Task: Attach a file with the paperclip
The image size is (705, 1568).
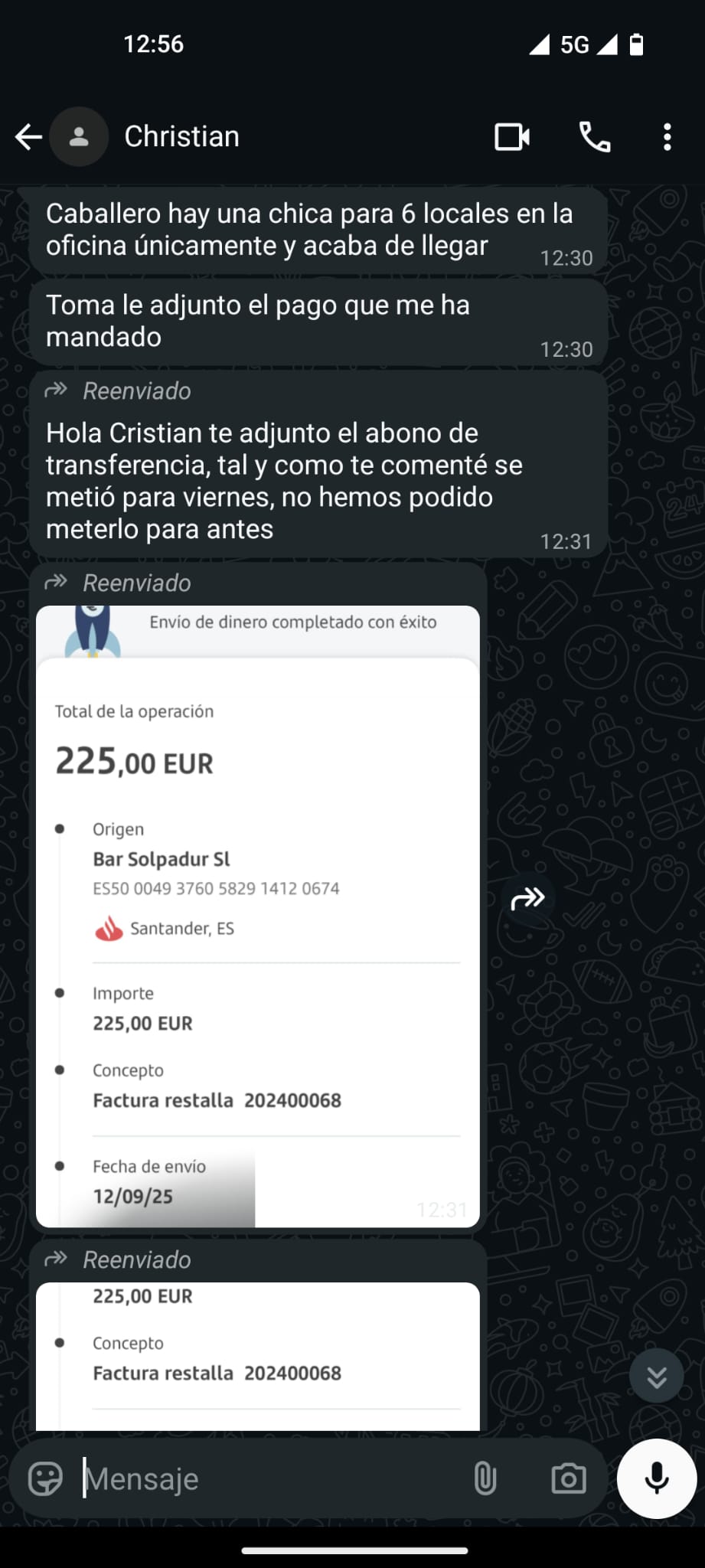Action: tap(485, 1478)
